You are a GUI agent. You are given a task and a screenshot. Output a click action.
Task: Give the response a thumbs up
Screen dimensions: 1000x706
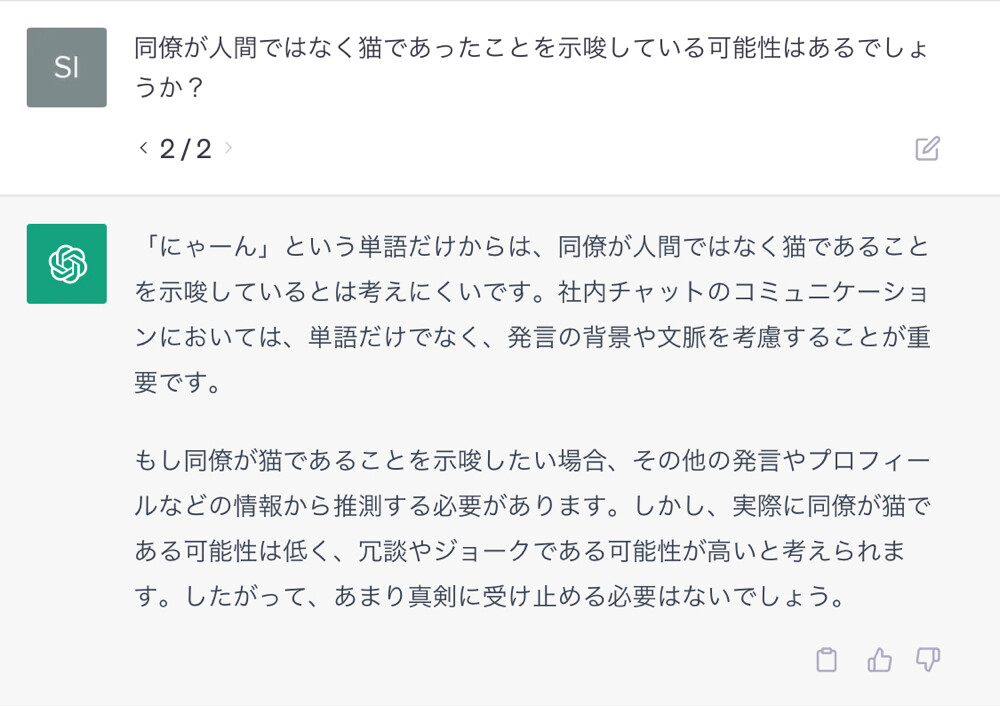[879, 660]
